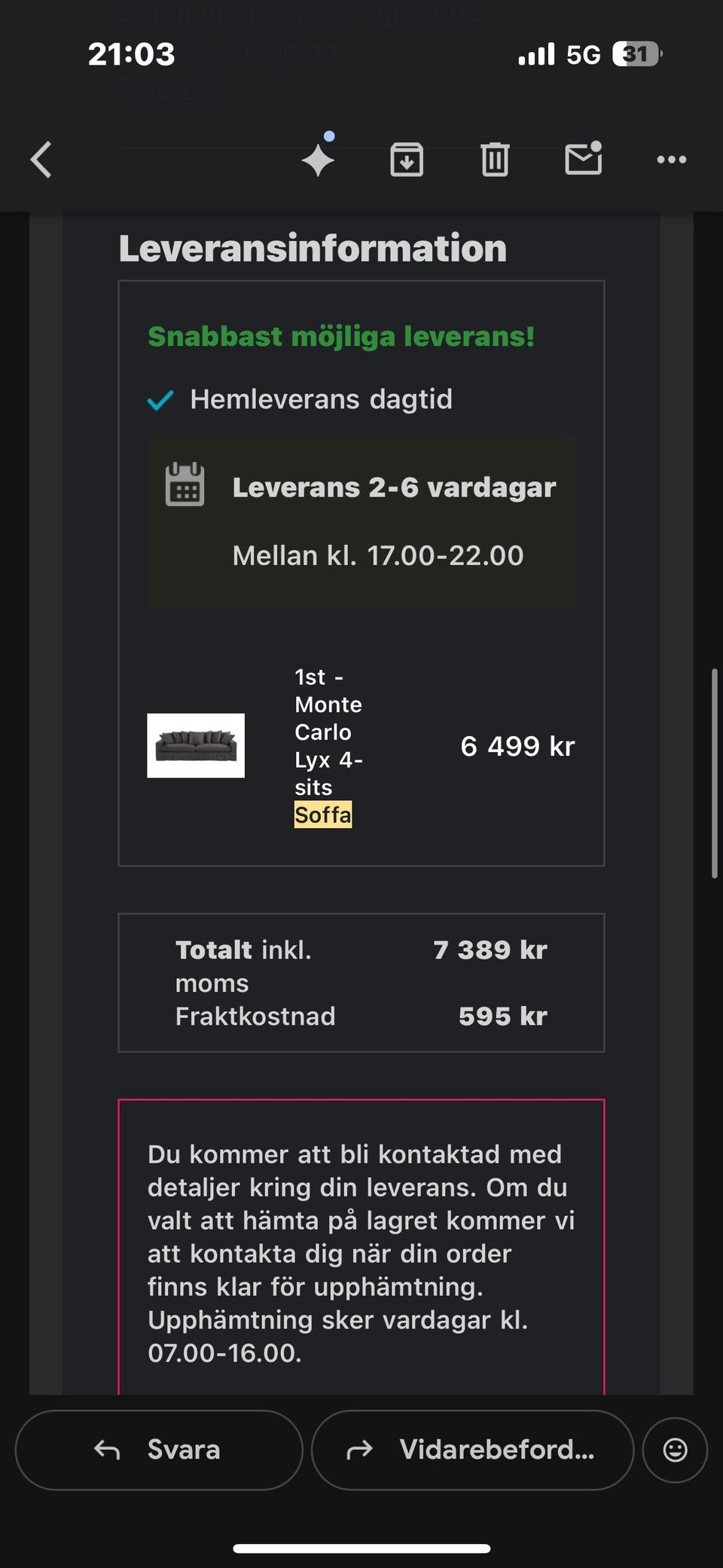Tap Svara to reply
This screenshot has width=723, height=1568.
tap(159, 1450)
